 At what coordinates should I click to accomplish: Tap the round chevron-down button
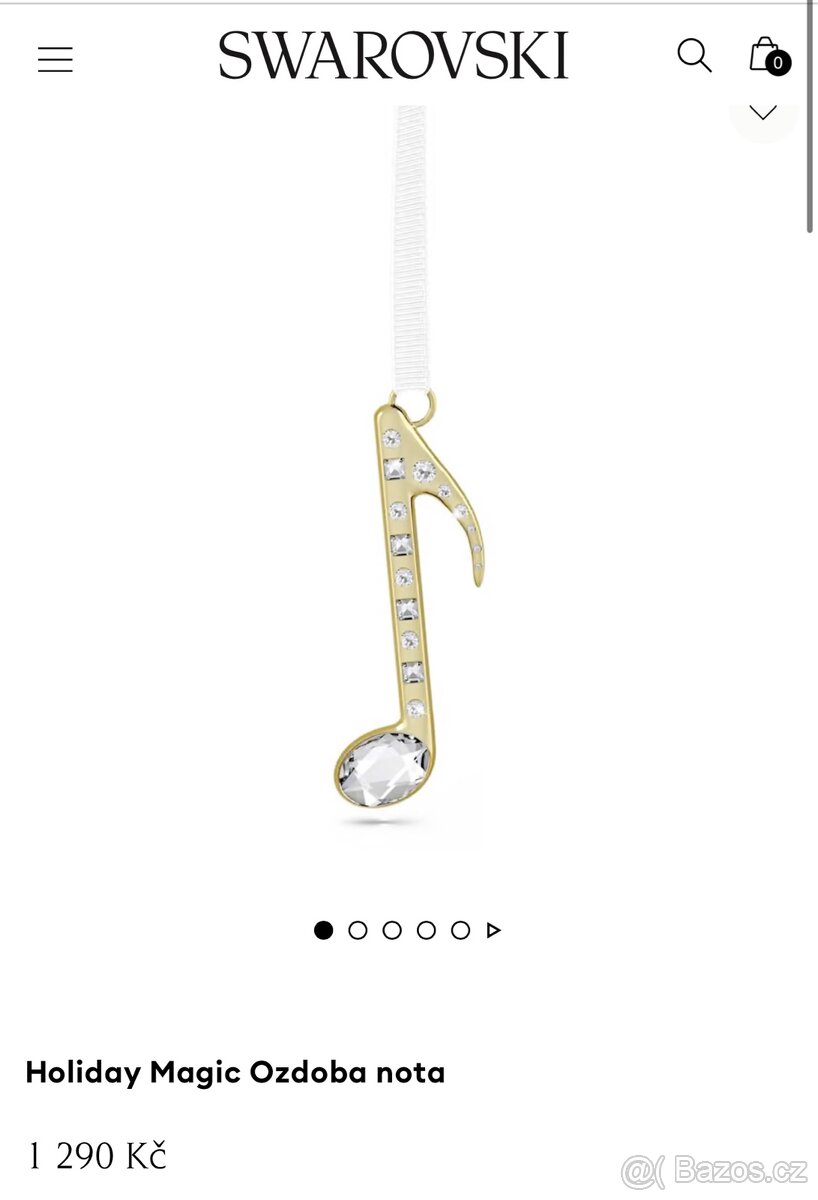[x=763, y=114]
